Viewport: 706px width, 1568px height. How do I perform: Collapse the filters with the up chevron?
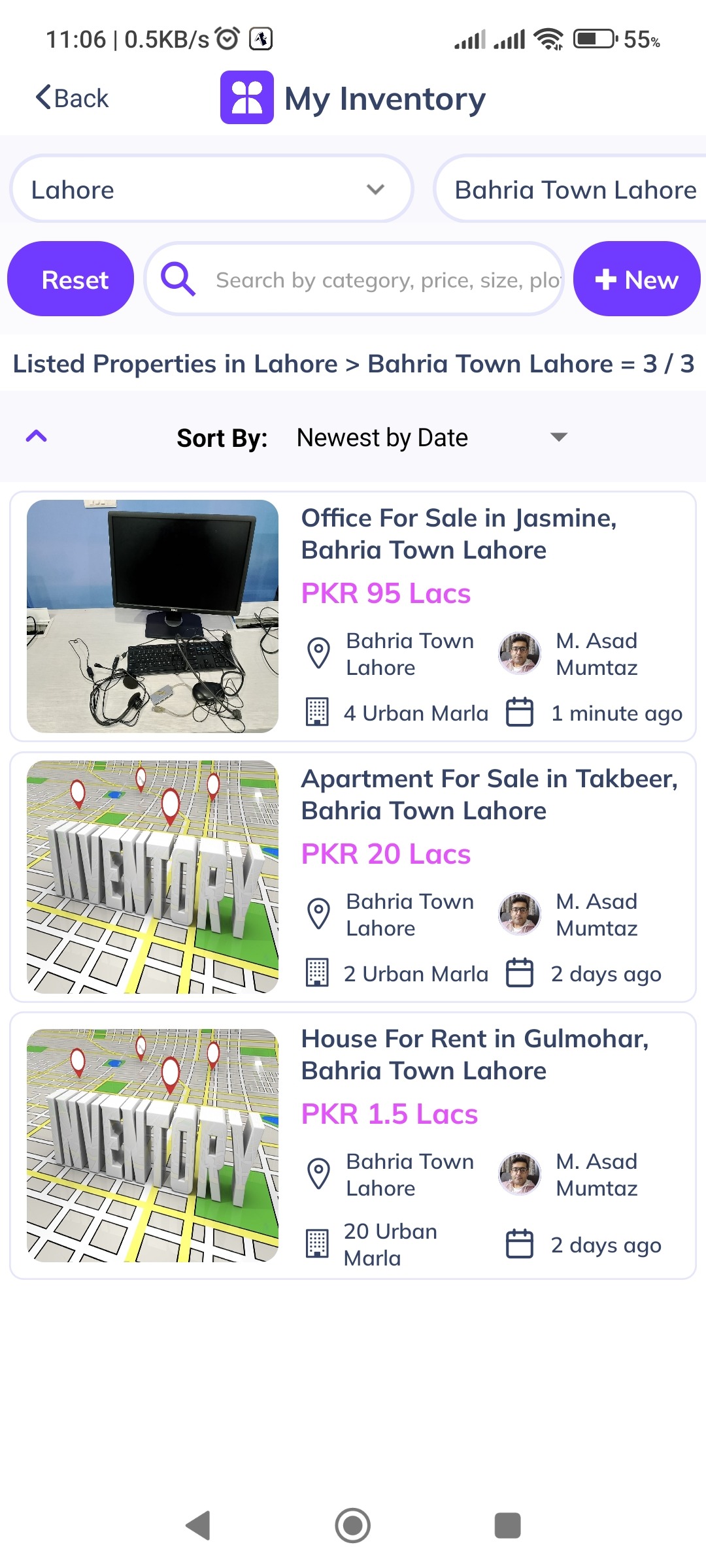(37, 436)
